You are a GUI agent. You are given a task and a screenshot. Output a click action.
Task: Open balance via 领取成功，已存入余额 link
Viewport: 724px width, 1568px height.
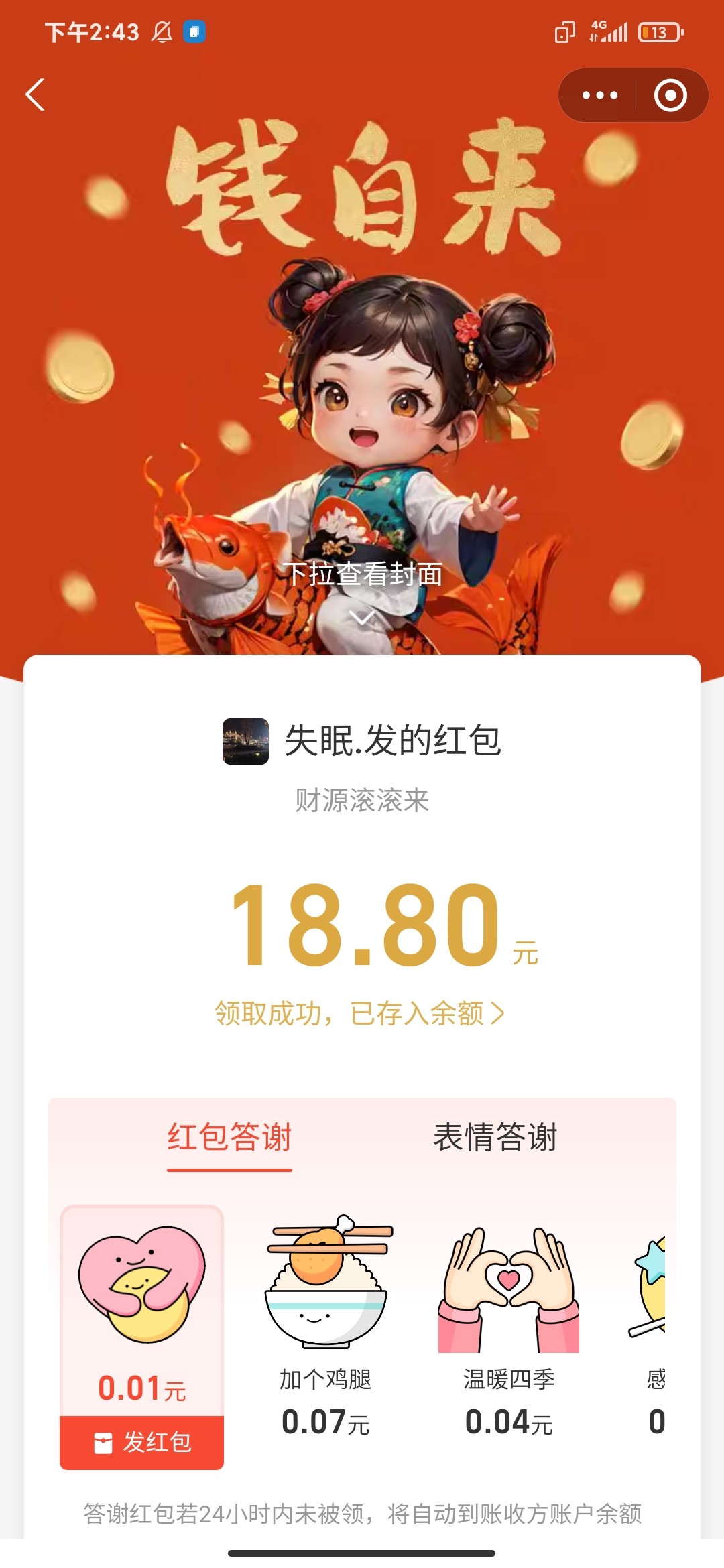point(359,1013)
